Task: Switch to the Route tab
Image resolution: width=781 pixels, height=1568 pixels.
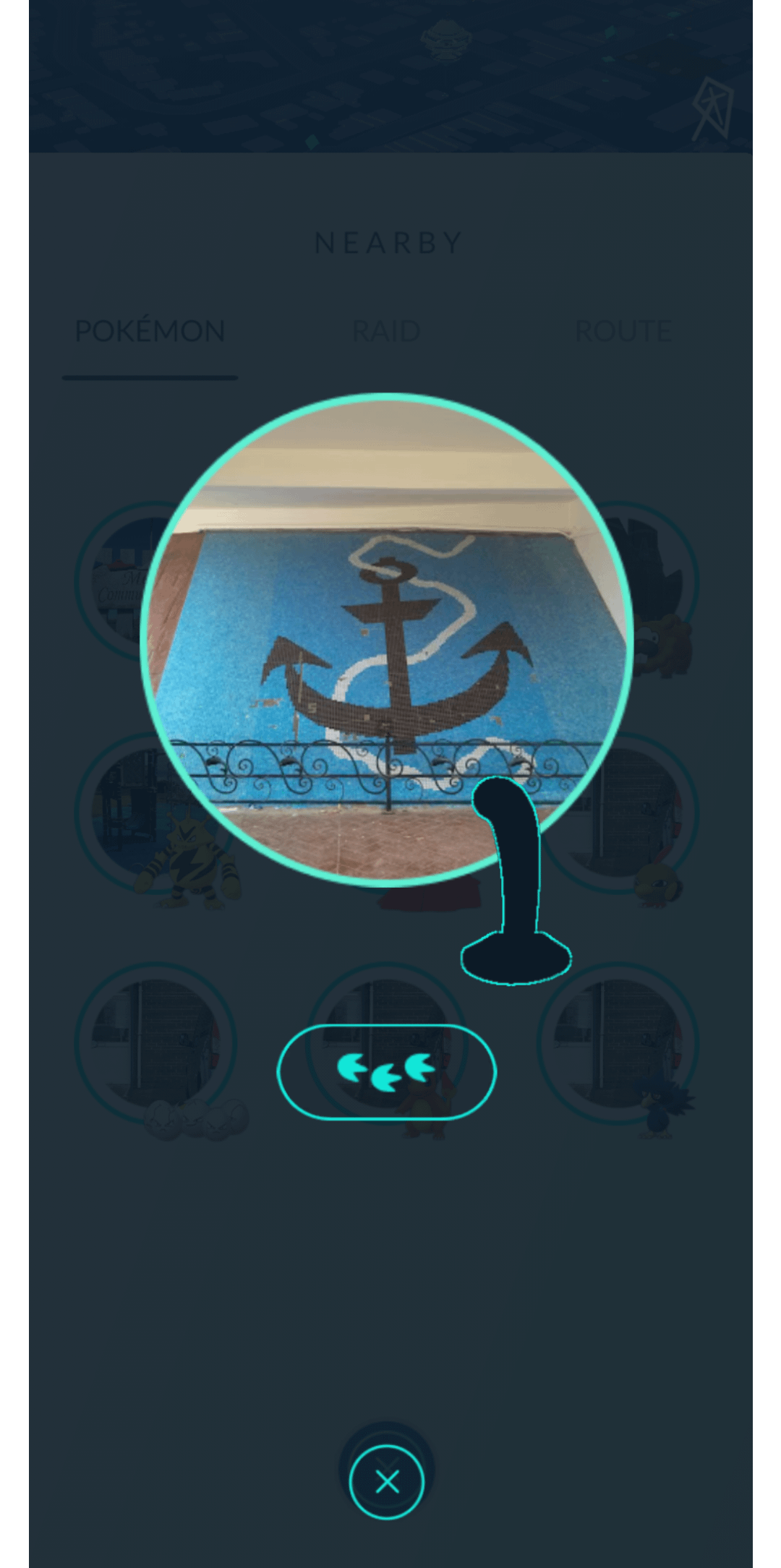Action: pos(623,331)
